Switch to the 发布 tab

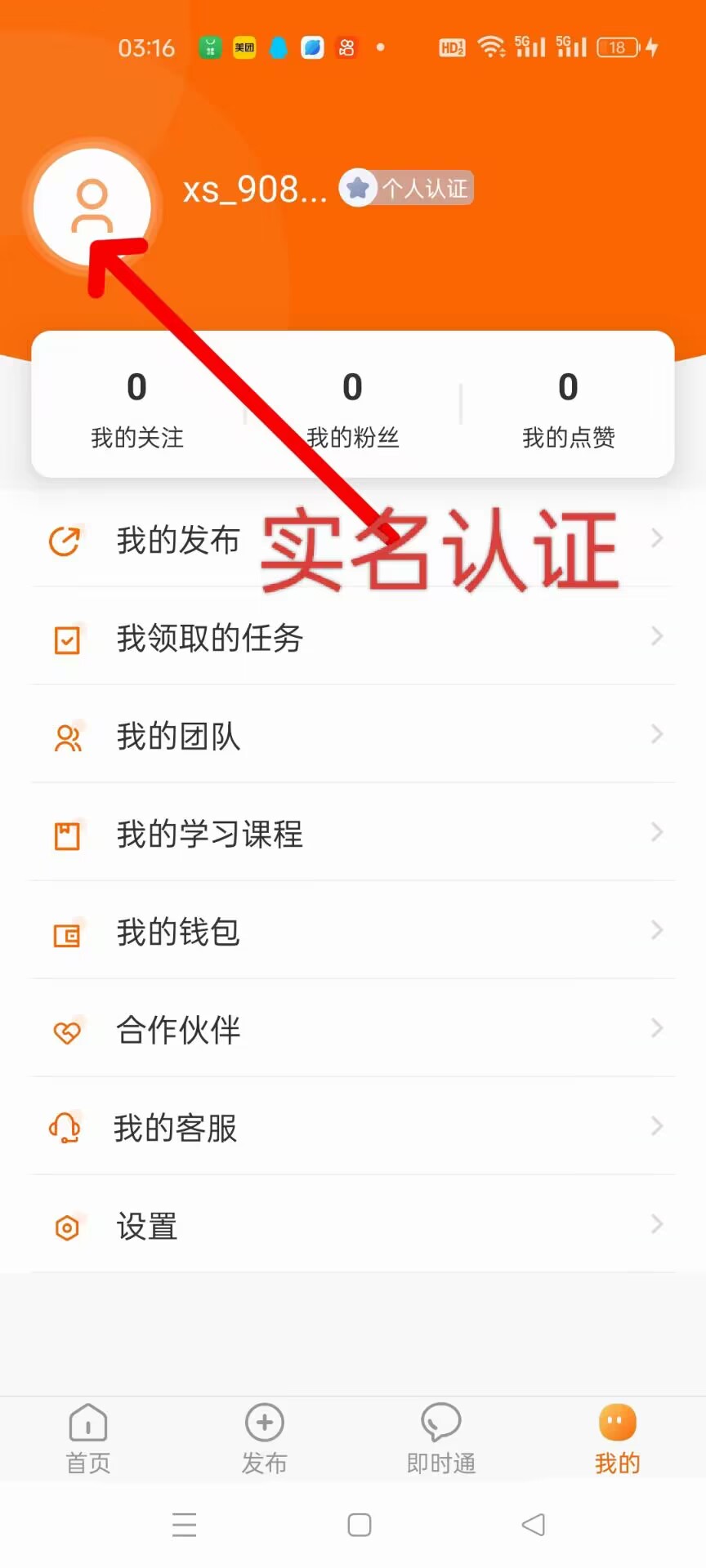tap(265, 1439)
